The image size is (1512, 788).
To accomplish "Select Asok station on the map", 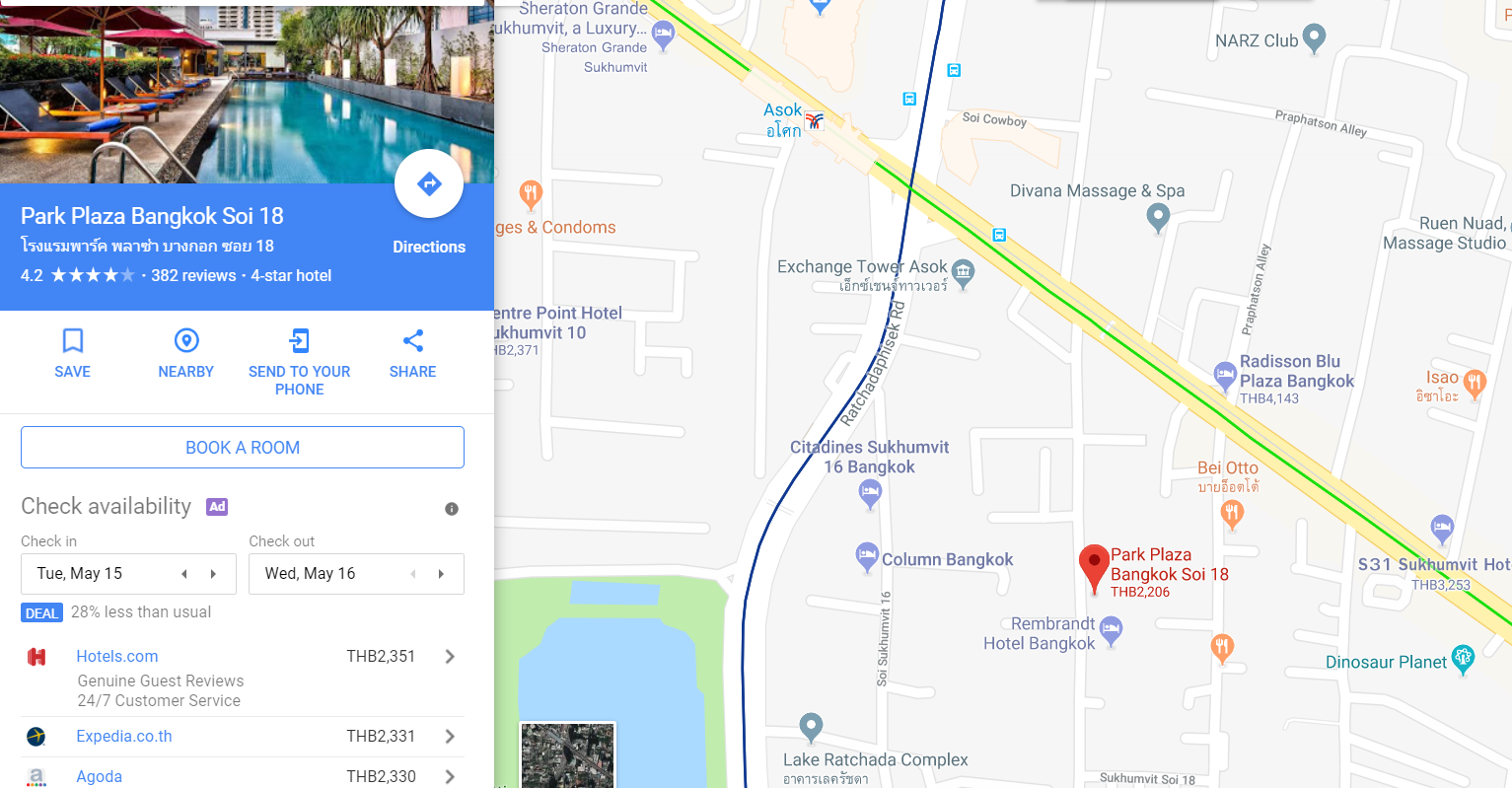I will [x=814, y=121].
